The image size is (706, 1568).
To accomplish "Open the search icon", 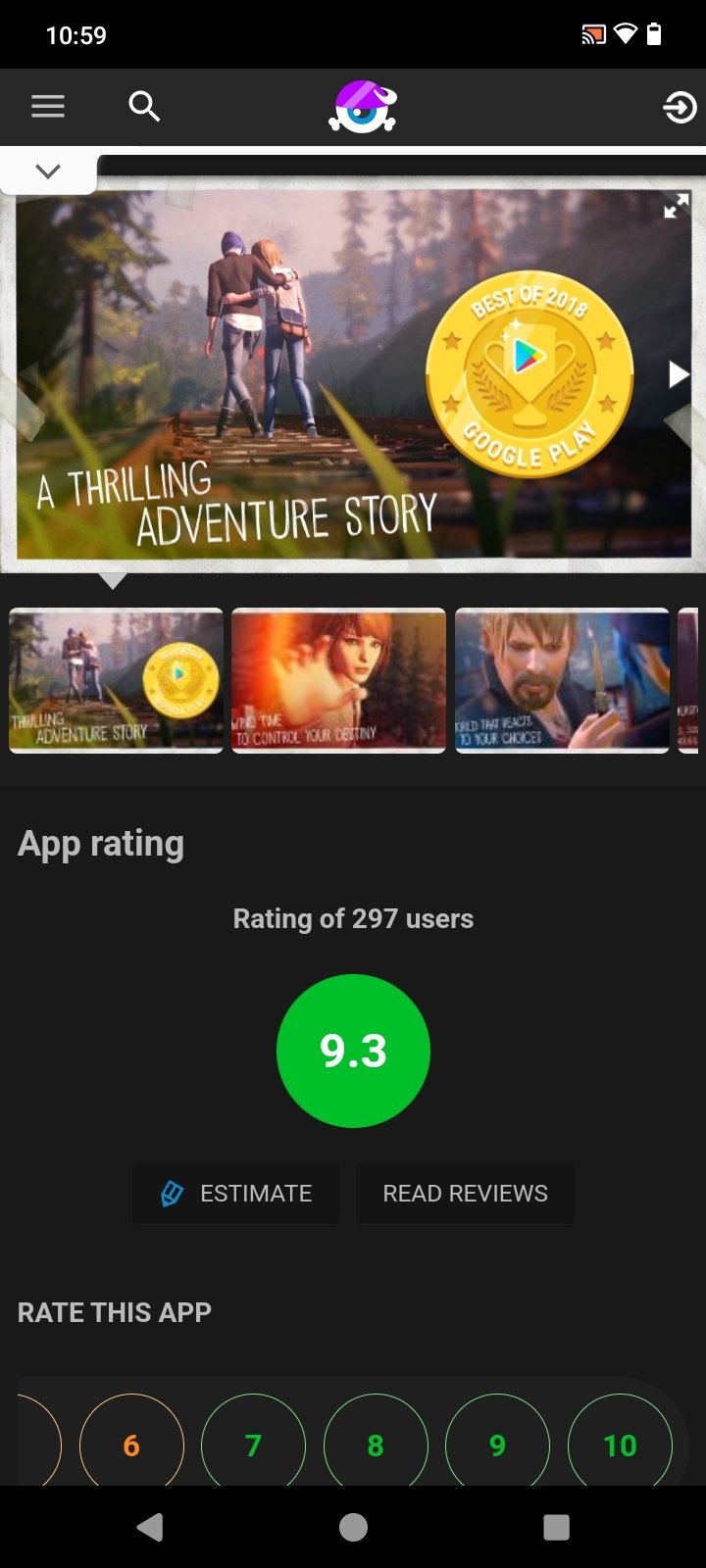I will pos(144,106).
